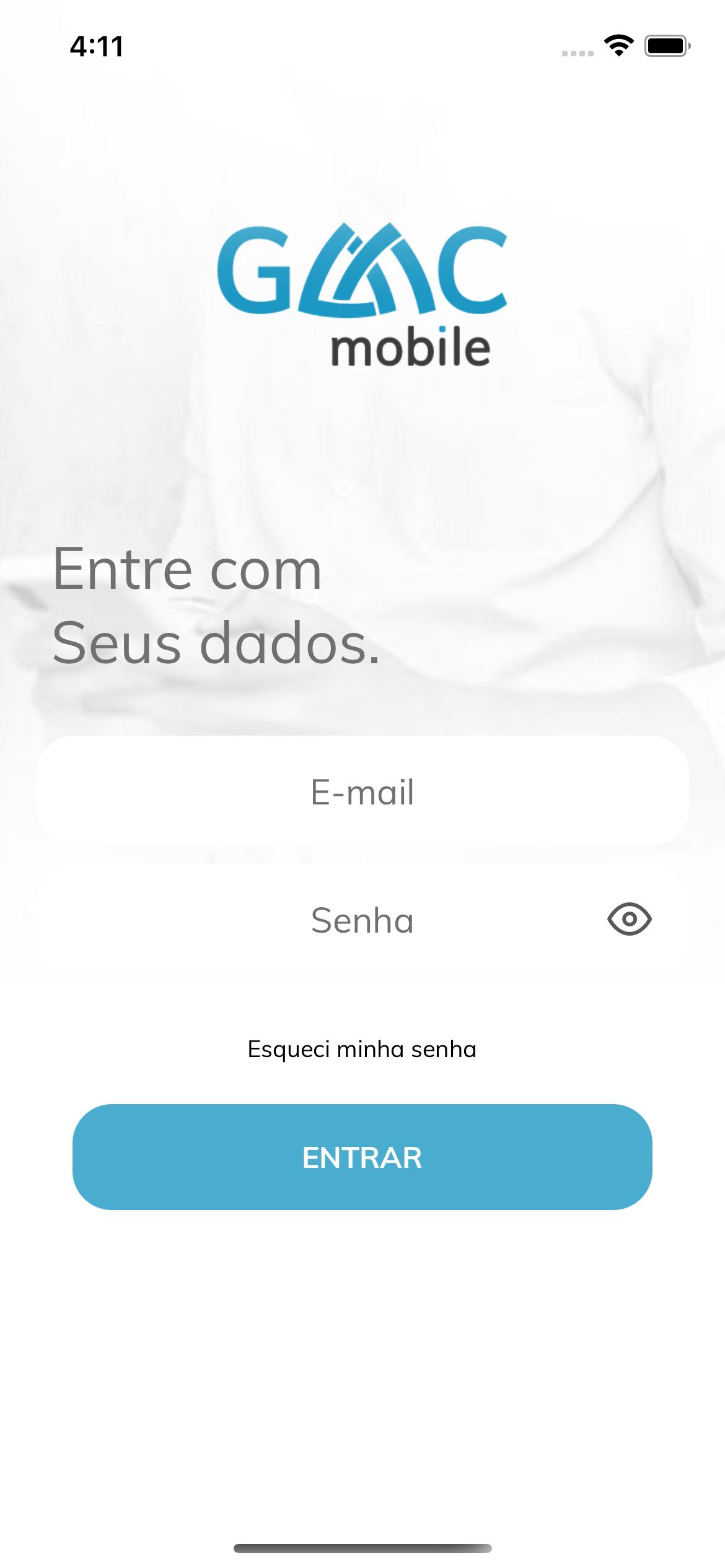Show password with the eye icon
Viewport: 725px width, 1568px height.
(x=629, y=919)
